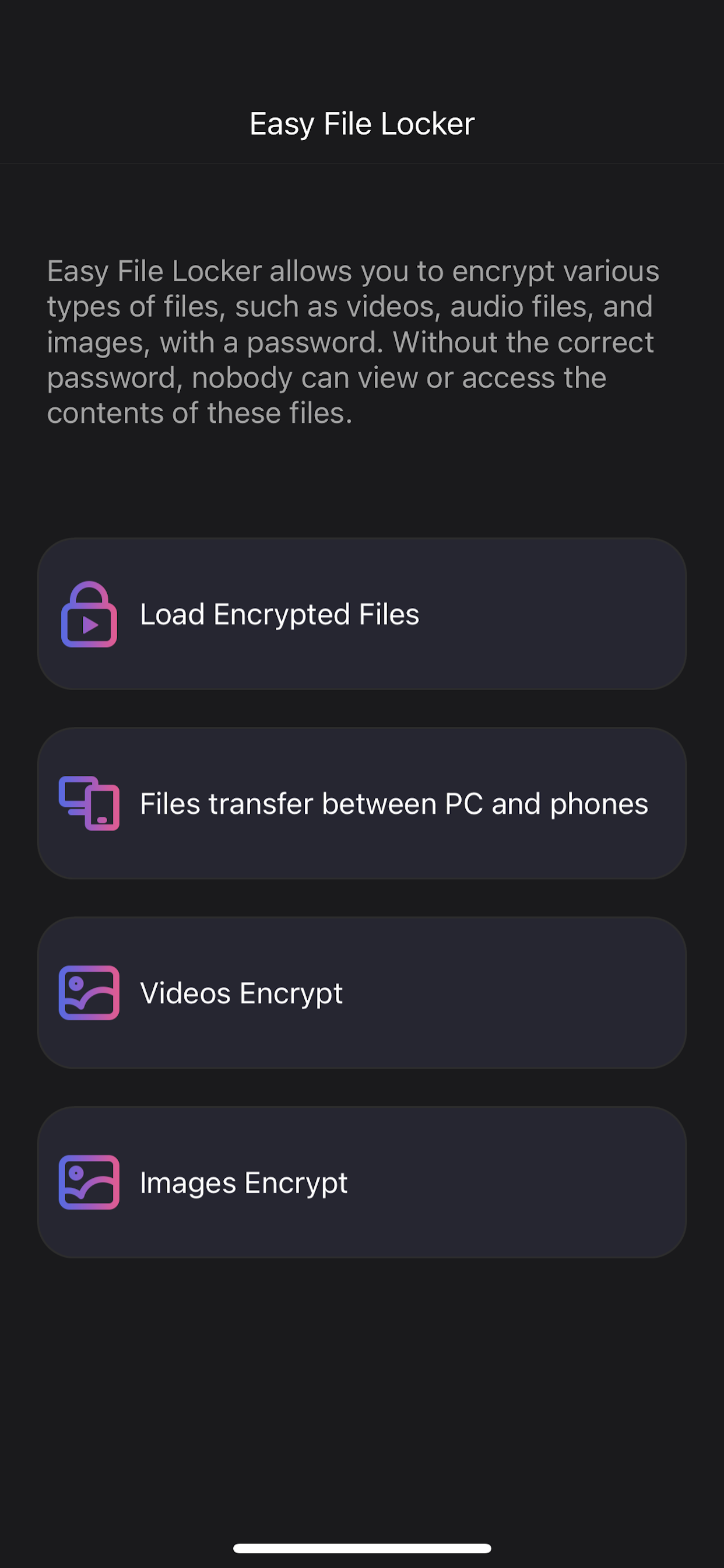This screenshot has width=724, height=1568.
Task: Tap the Images Encrypt row label text
Action: click(x=242, y=1181)
